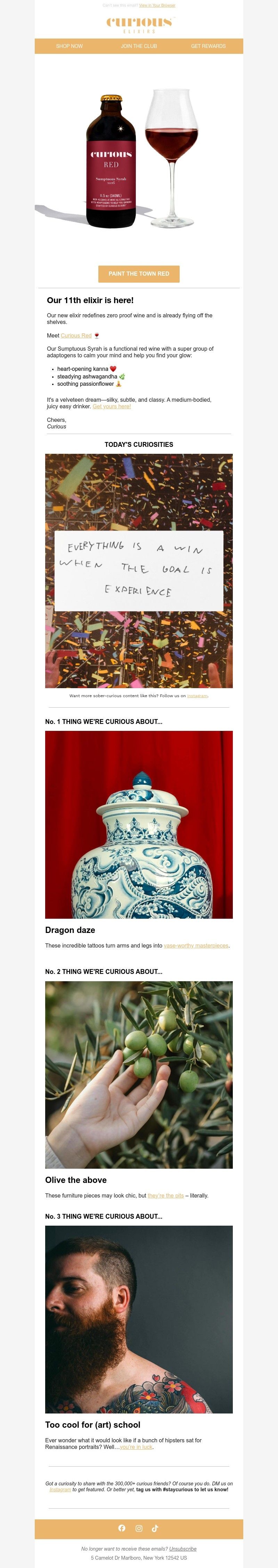Select GET REWARDS in the header

pyautogui.click(x=208, y=46)
